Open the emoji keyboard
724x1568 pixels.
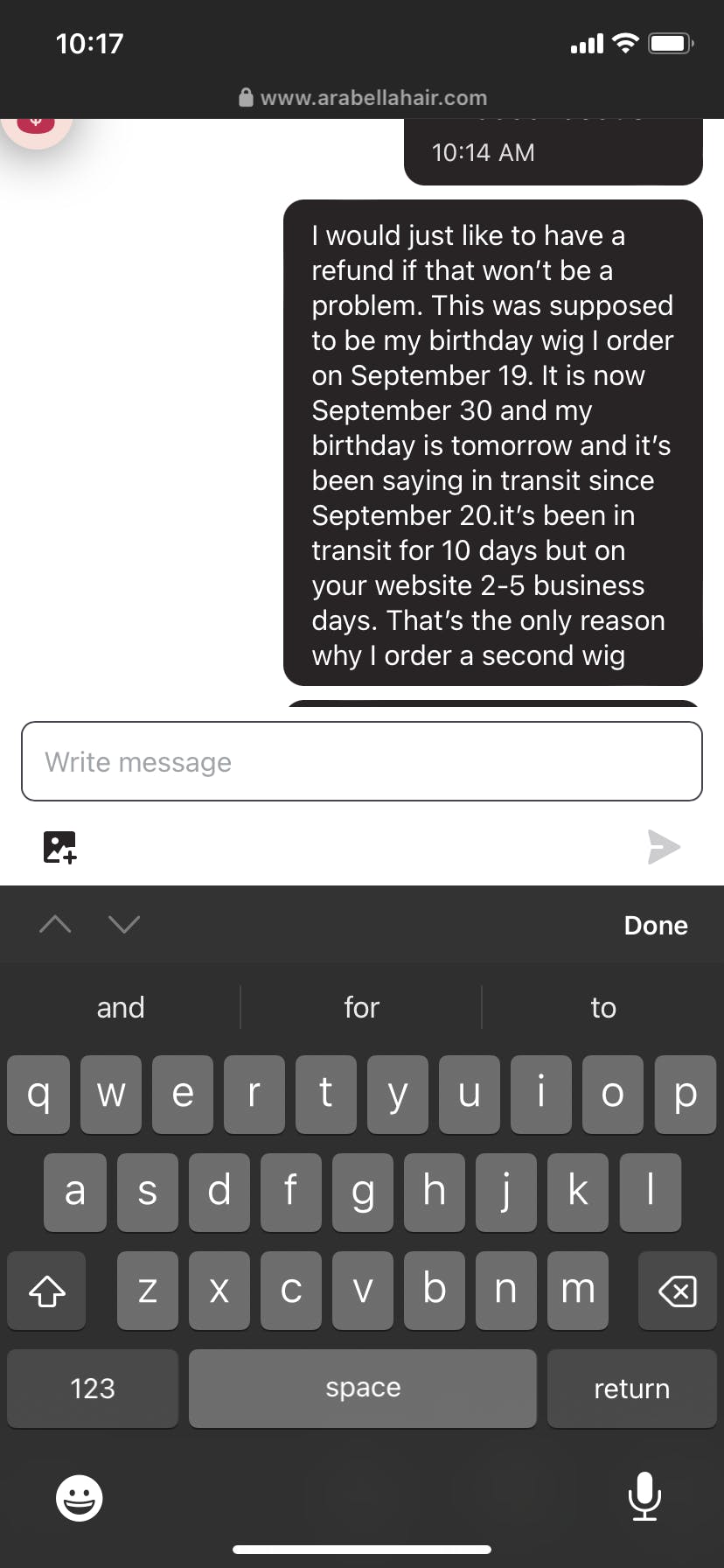79,1498
